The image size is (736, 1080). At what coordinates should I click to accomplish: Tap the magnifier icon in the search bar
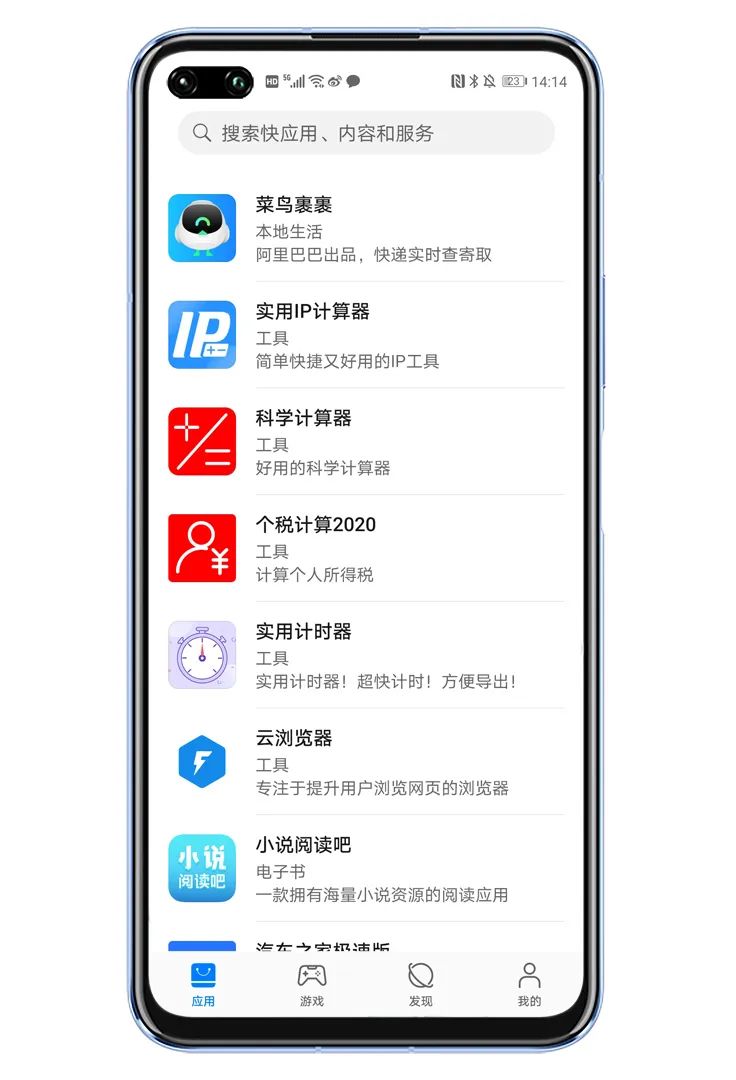[x=200, y=132]
